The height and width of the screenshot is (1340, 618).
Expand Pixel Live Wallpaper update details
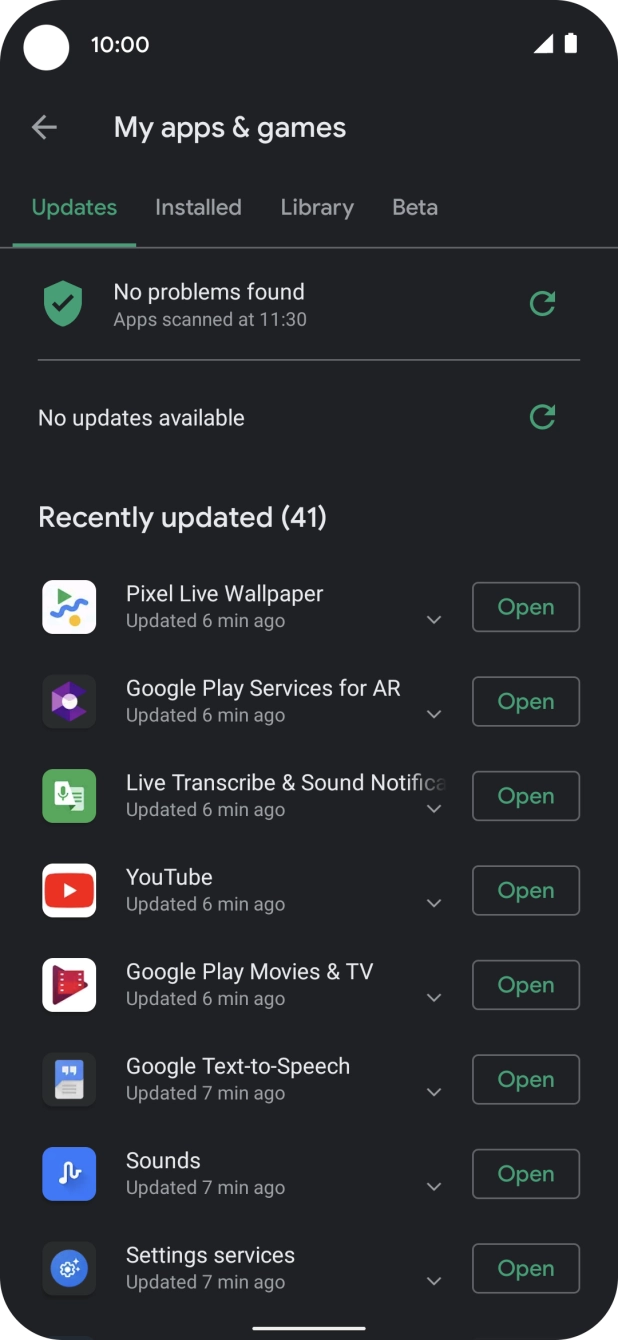click(434, 620)
